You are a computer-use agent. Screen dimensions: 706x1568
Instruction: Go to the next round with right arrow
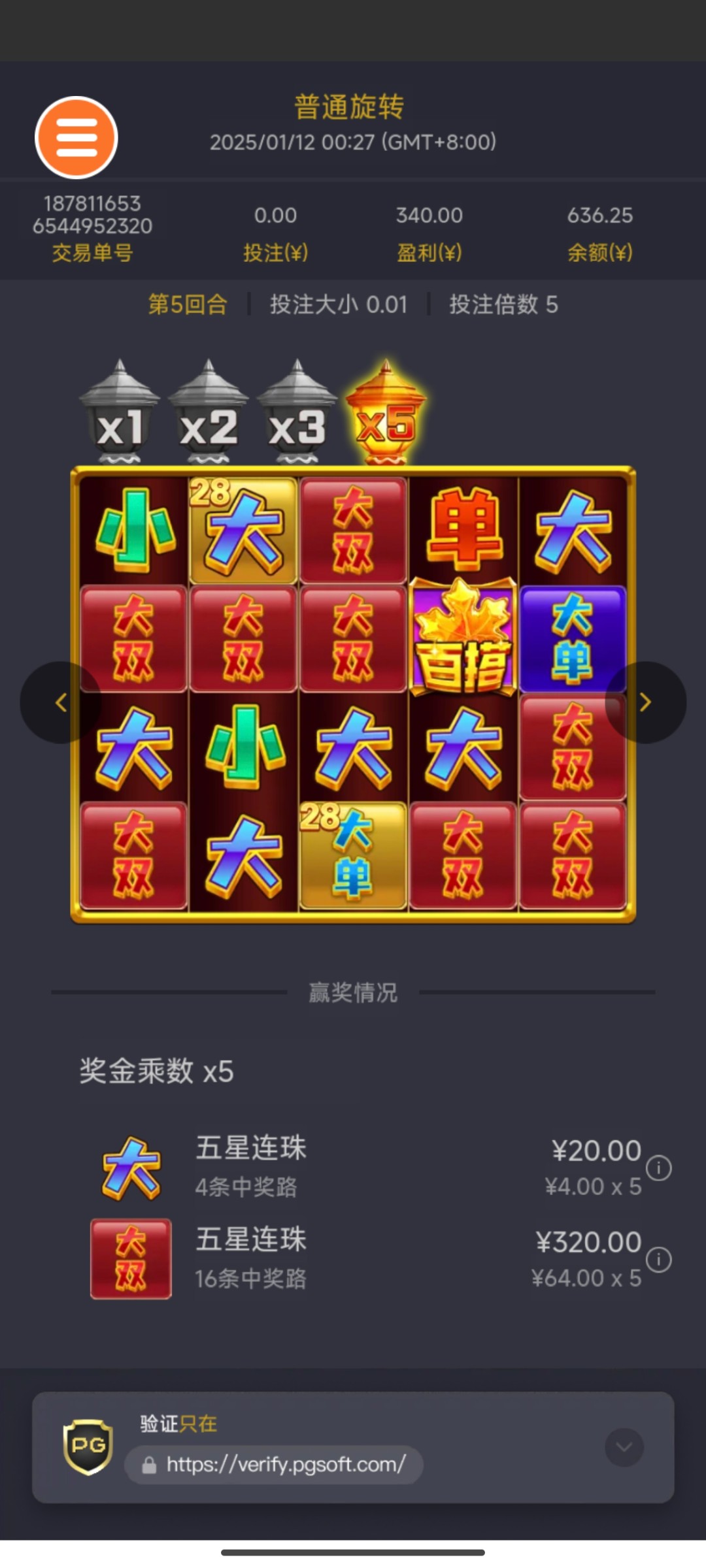click(x=645, y=702)
